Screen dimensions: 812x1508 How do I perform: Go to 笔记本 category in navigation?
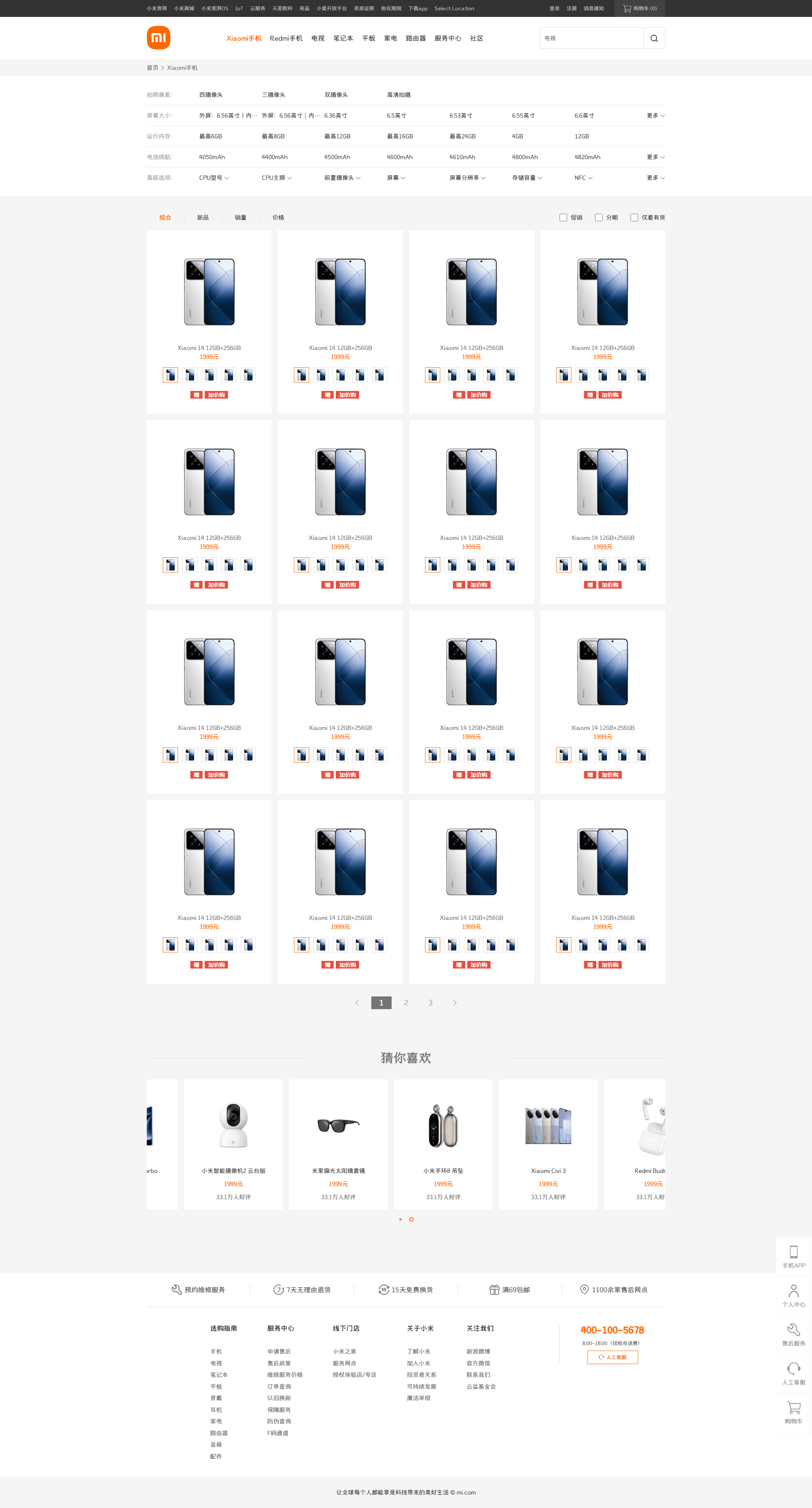point(343,38)
